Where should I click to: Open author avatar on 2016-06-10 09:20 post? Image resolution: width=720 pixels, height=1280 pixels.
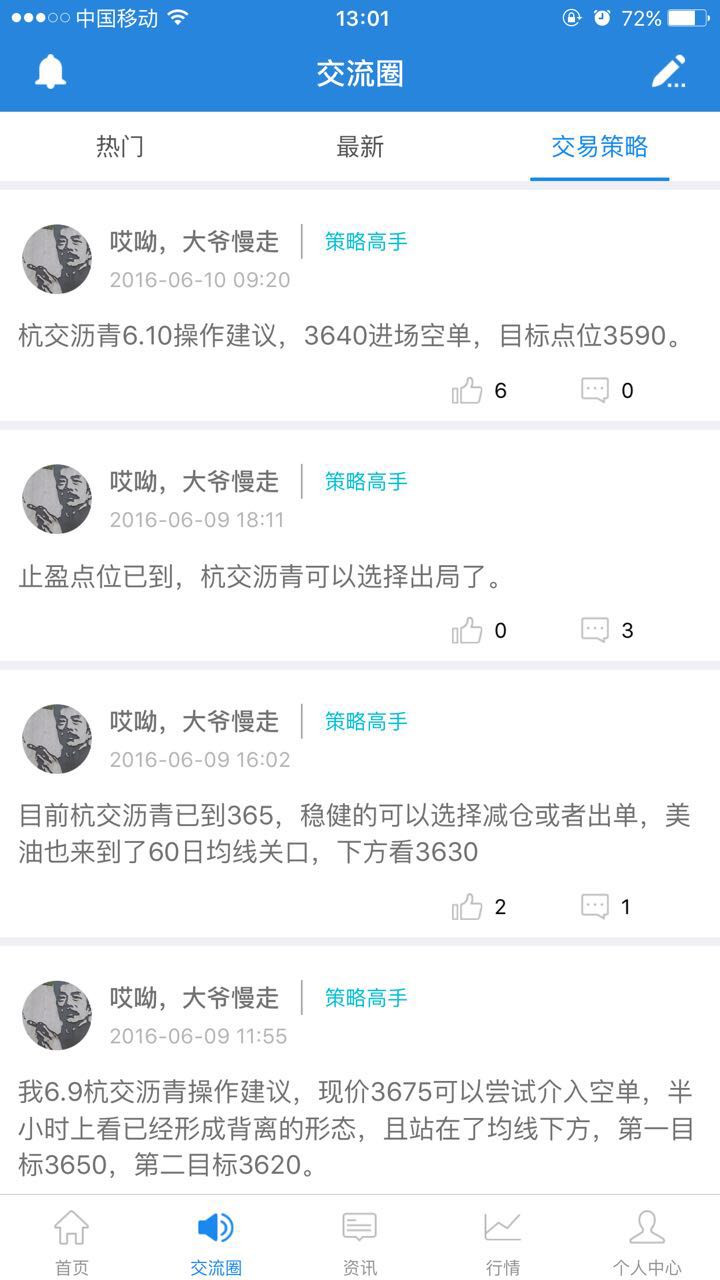pos(57,259)
